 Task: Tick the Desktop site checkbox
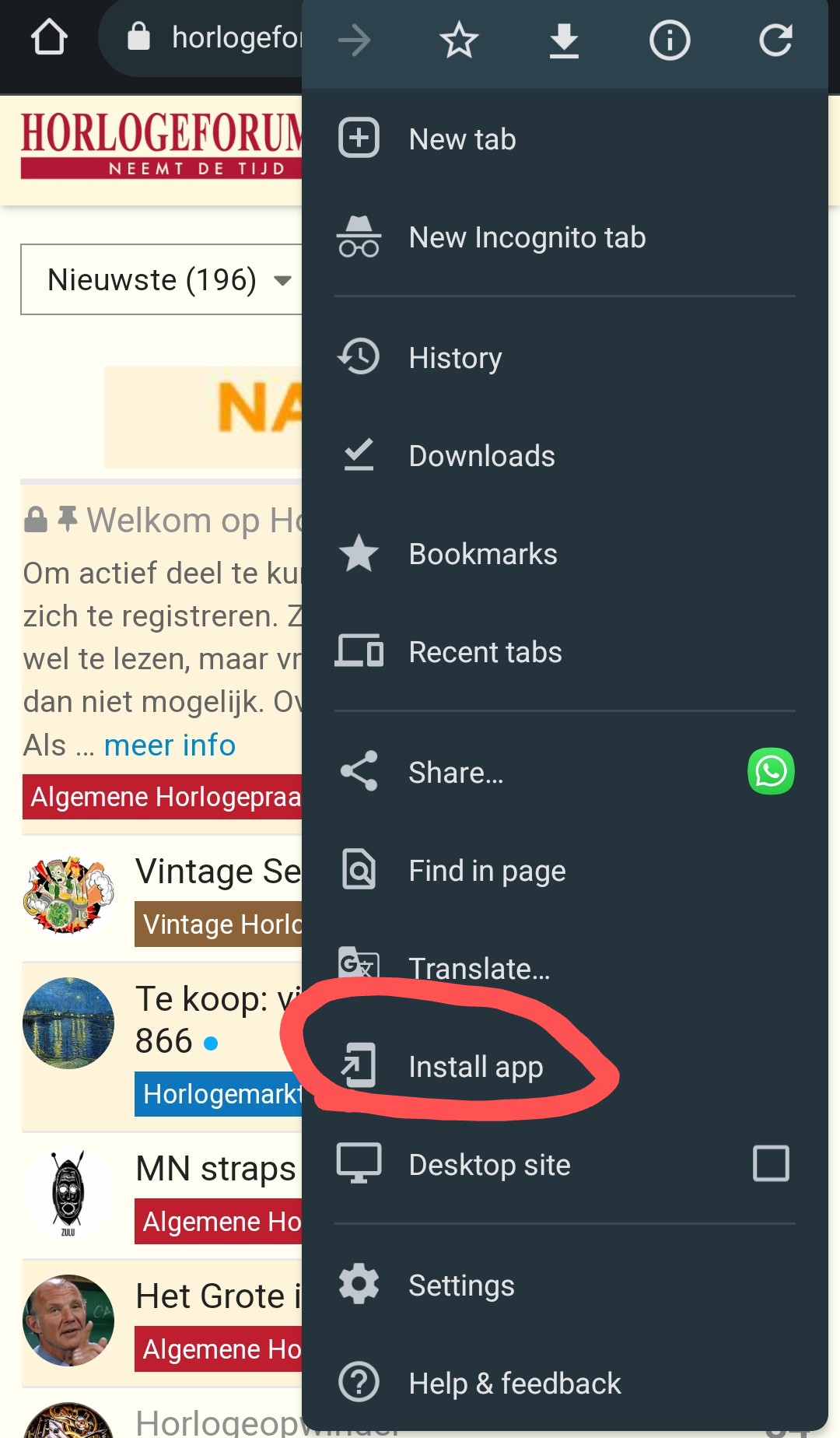point(771,1163)
